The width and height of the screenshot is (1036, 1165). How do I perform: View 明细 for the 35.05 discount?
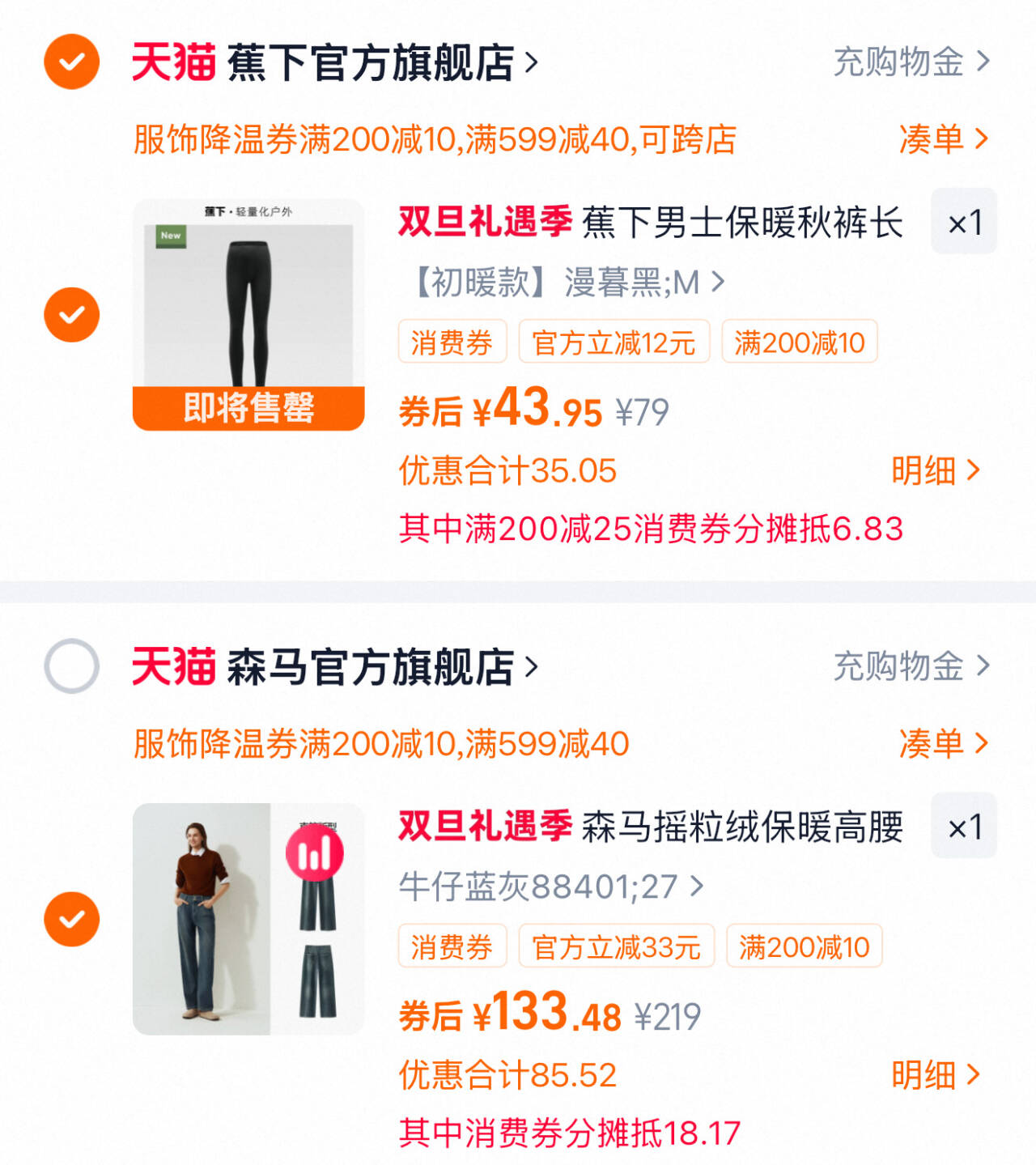935,470
